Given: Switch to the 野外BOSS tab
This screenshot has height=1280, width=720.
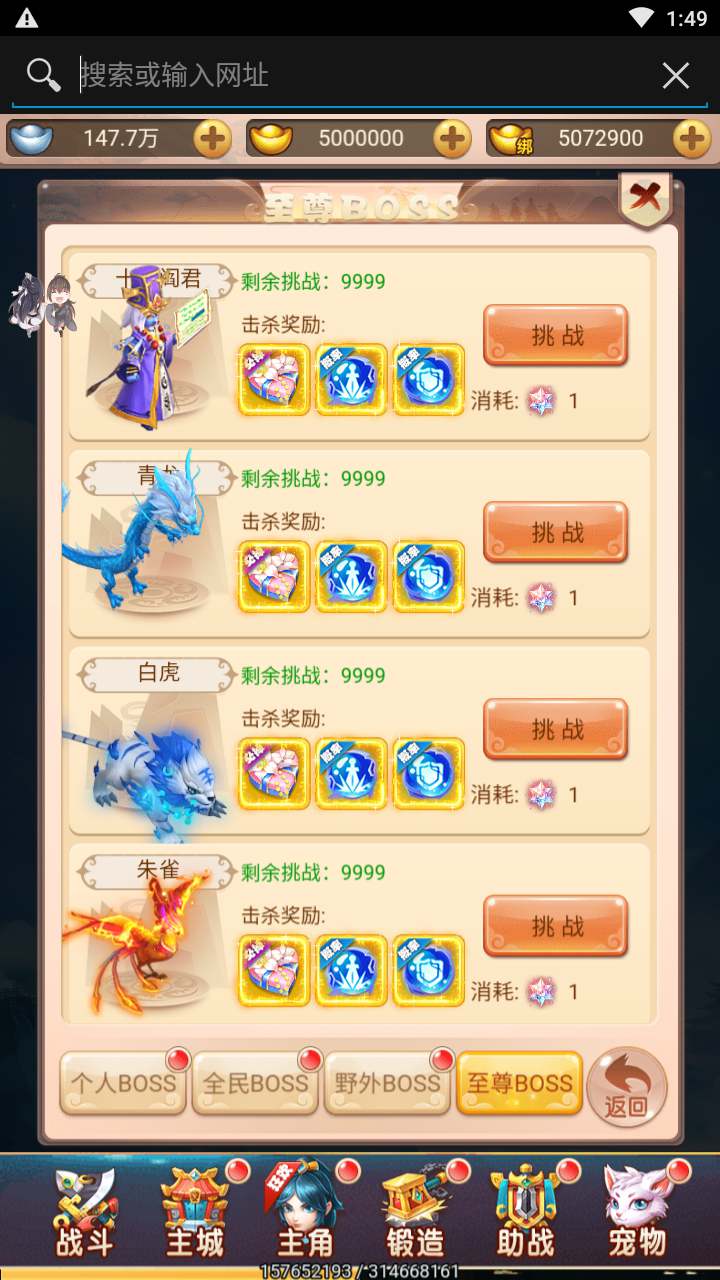Looking at the screenshot, I should point(387,1083).
